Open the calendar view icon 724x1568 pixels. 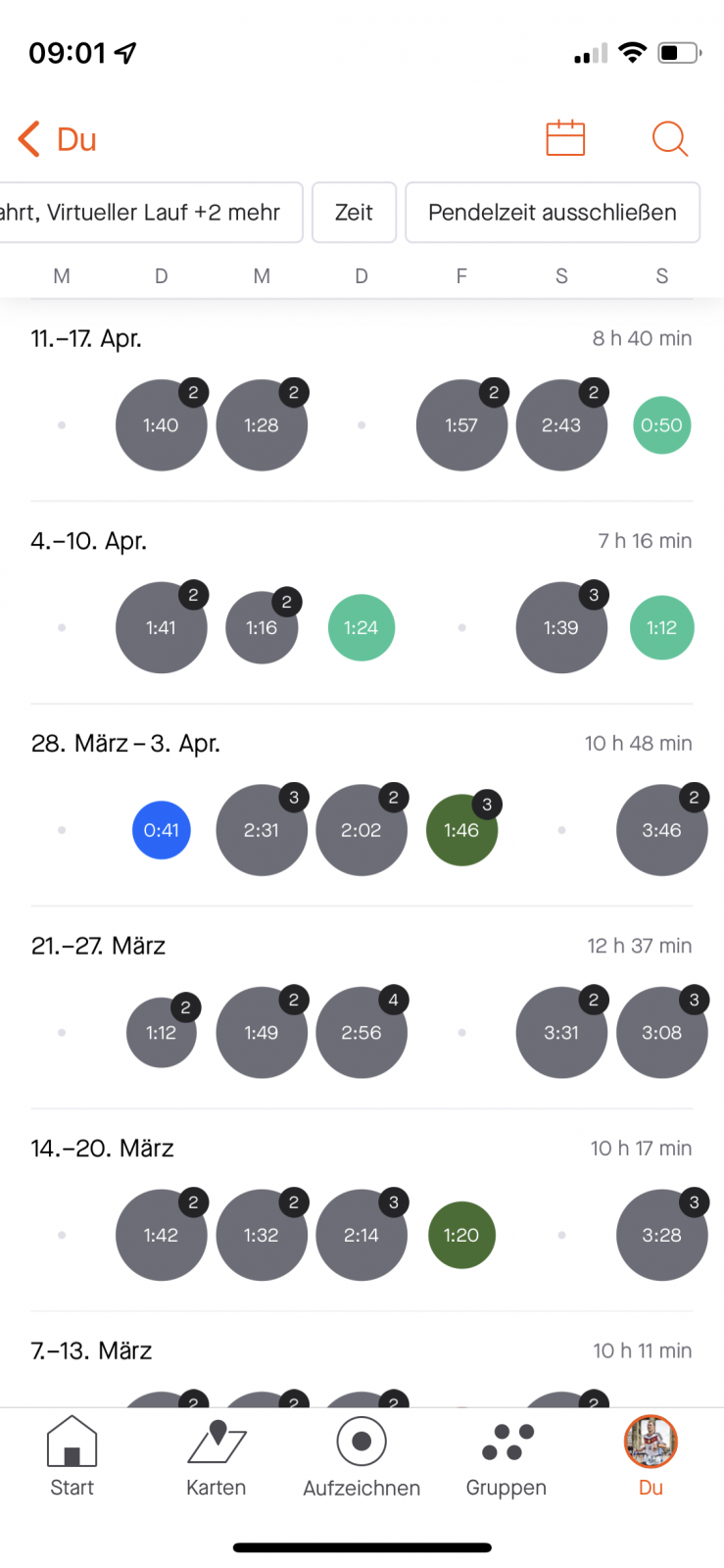click(x=565, y=138)
